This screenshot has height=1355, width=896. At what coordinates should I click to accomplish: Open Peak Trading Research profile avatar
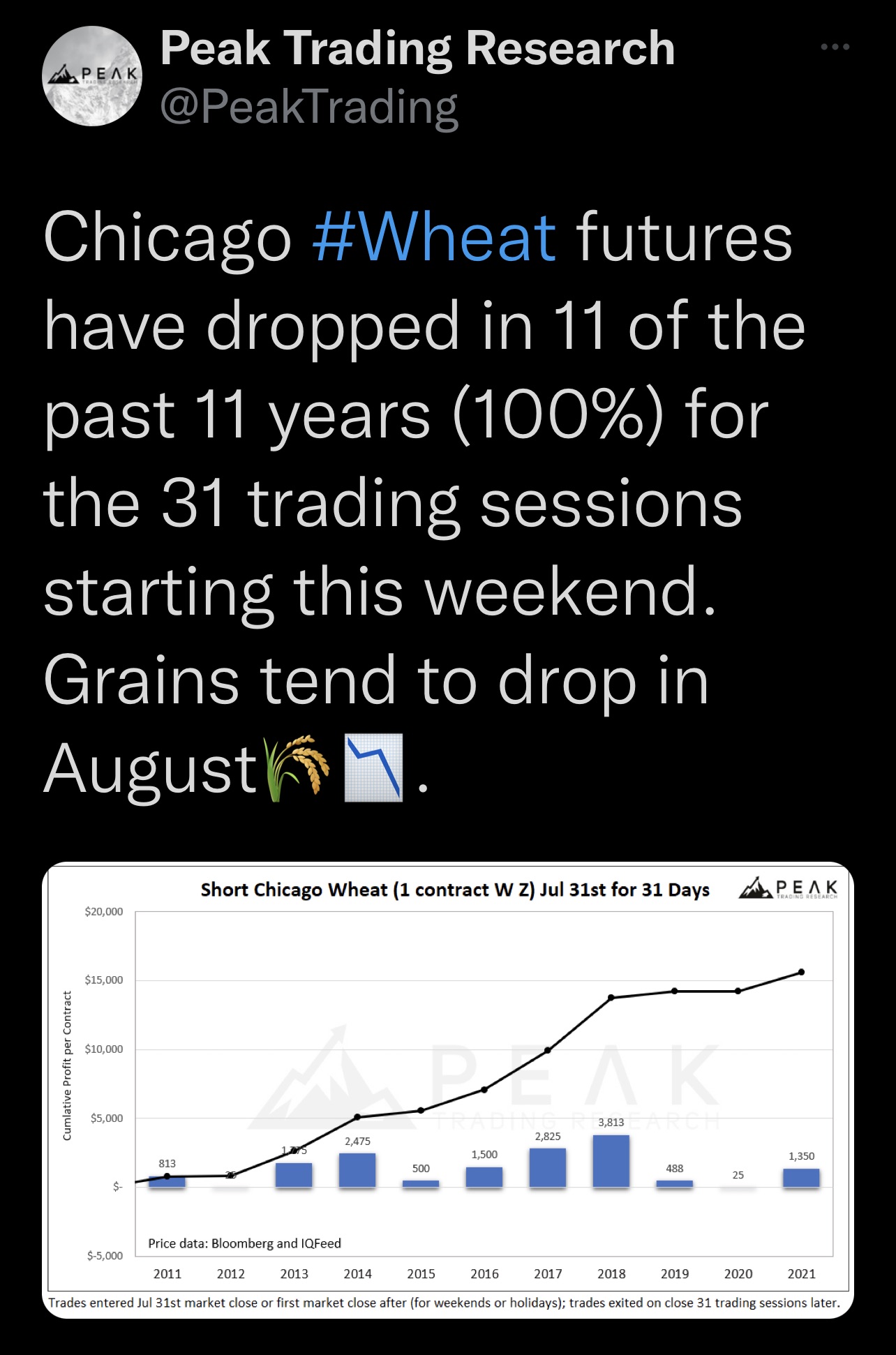(x=92, y=76)
